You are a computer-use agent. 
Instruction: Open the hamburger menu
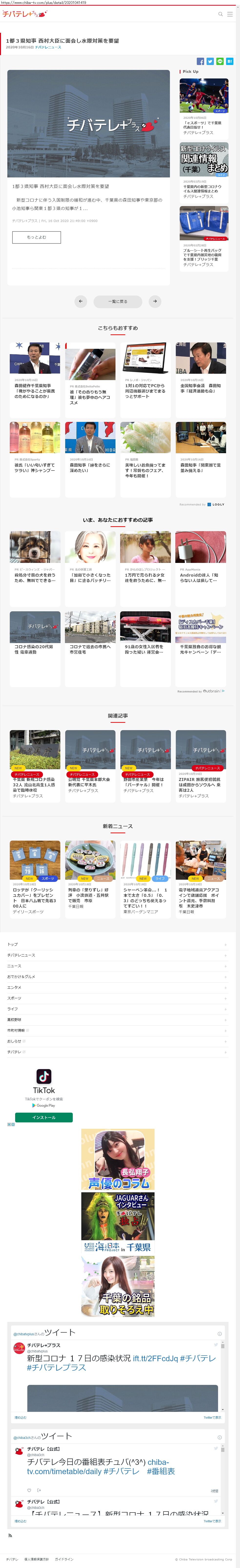(x=230, y=14)
